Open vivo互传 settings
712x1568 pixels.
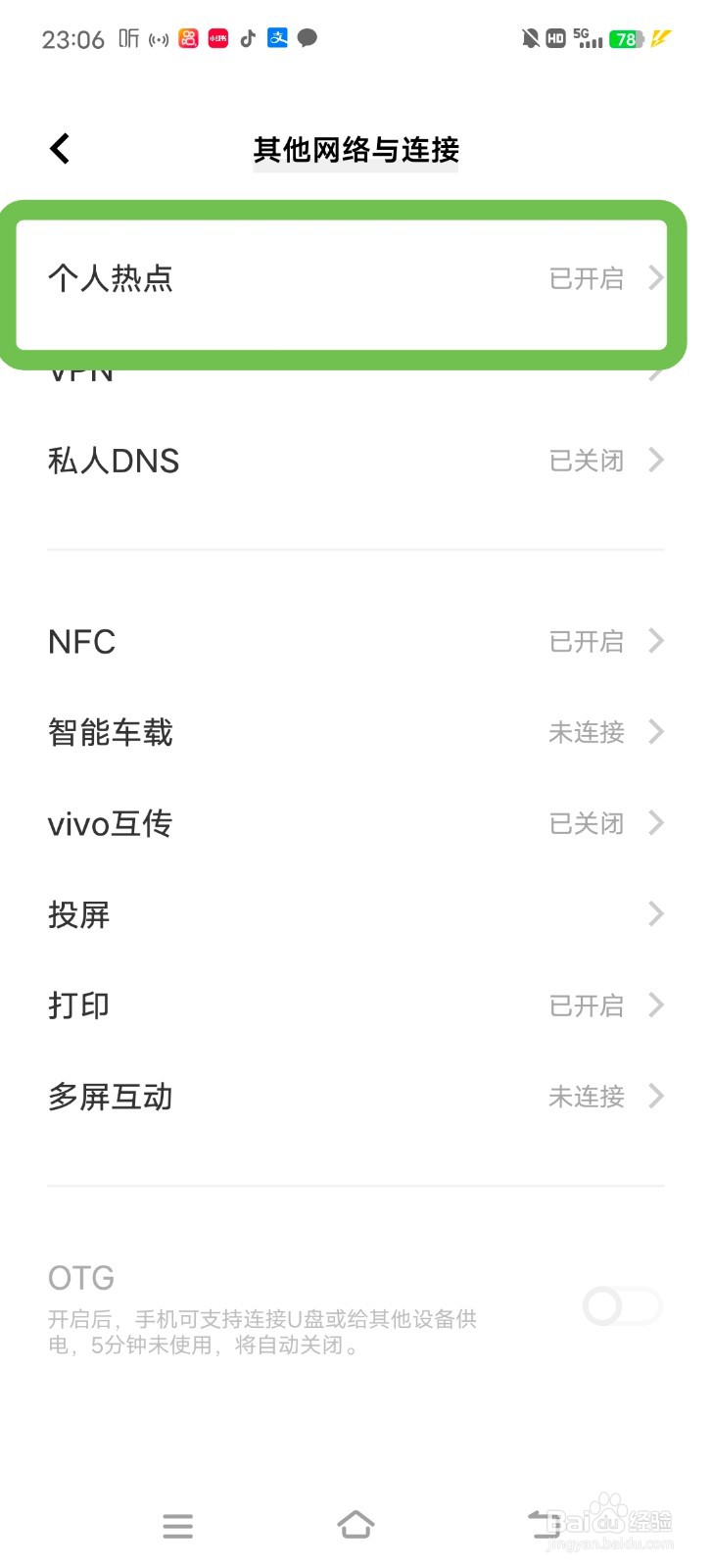356,823
